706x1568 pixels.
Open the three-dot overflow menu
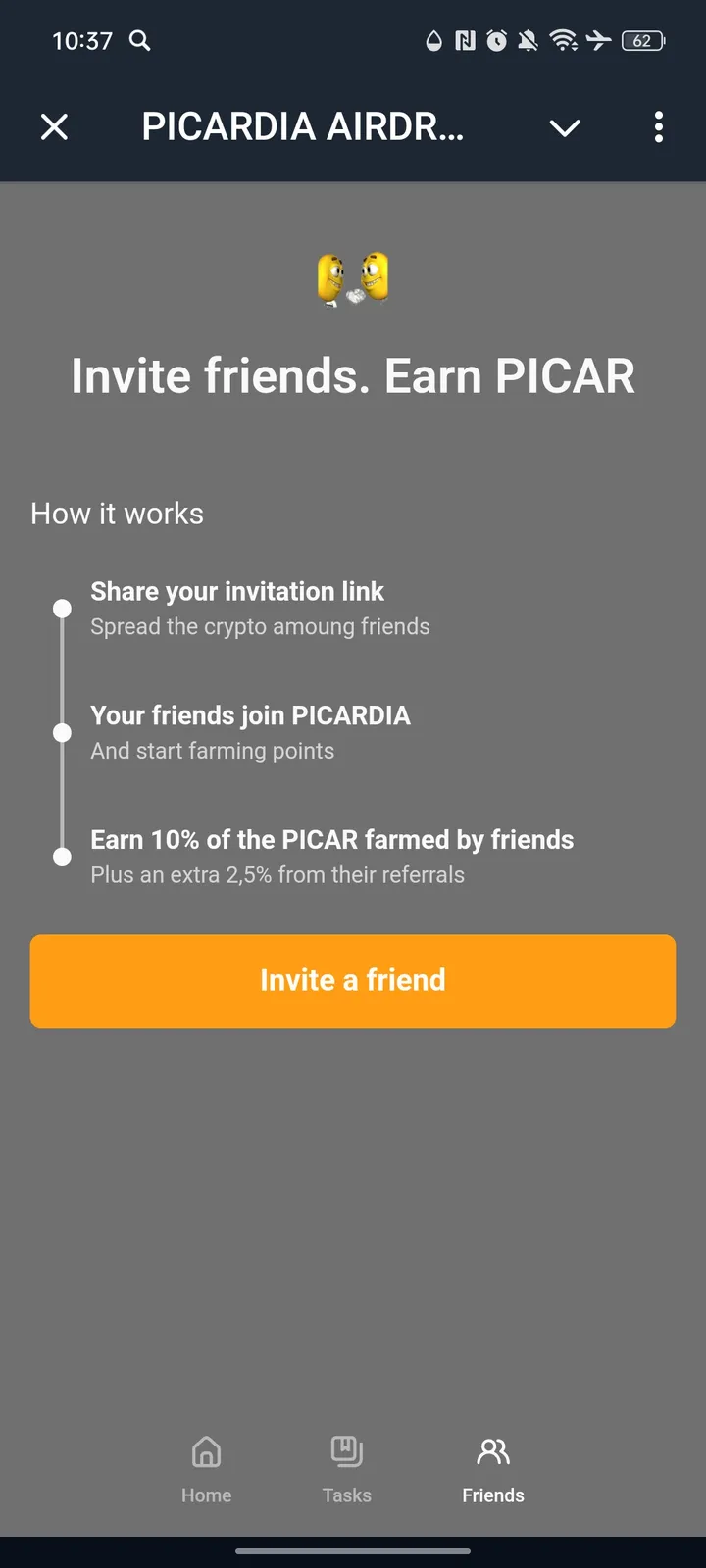pos(658,127)
